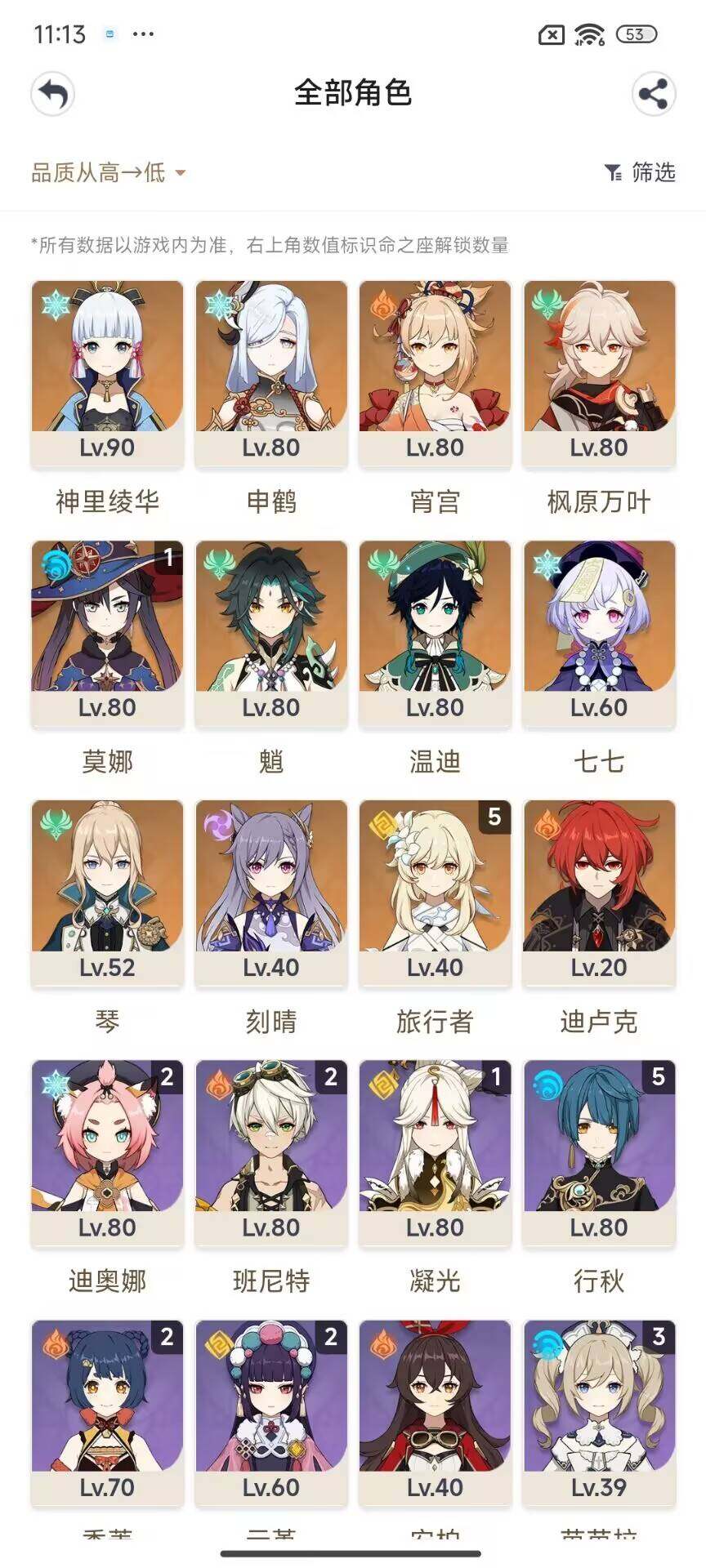Tap the 莫娜 character tile
This screenshot has width=706, height=1568.
point(107,634)
